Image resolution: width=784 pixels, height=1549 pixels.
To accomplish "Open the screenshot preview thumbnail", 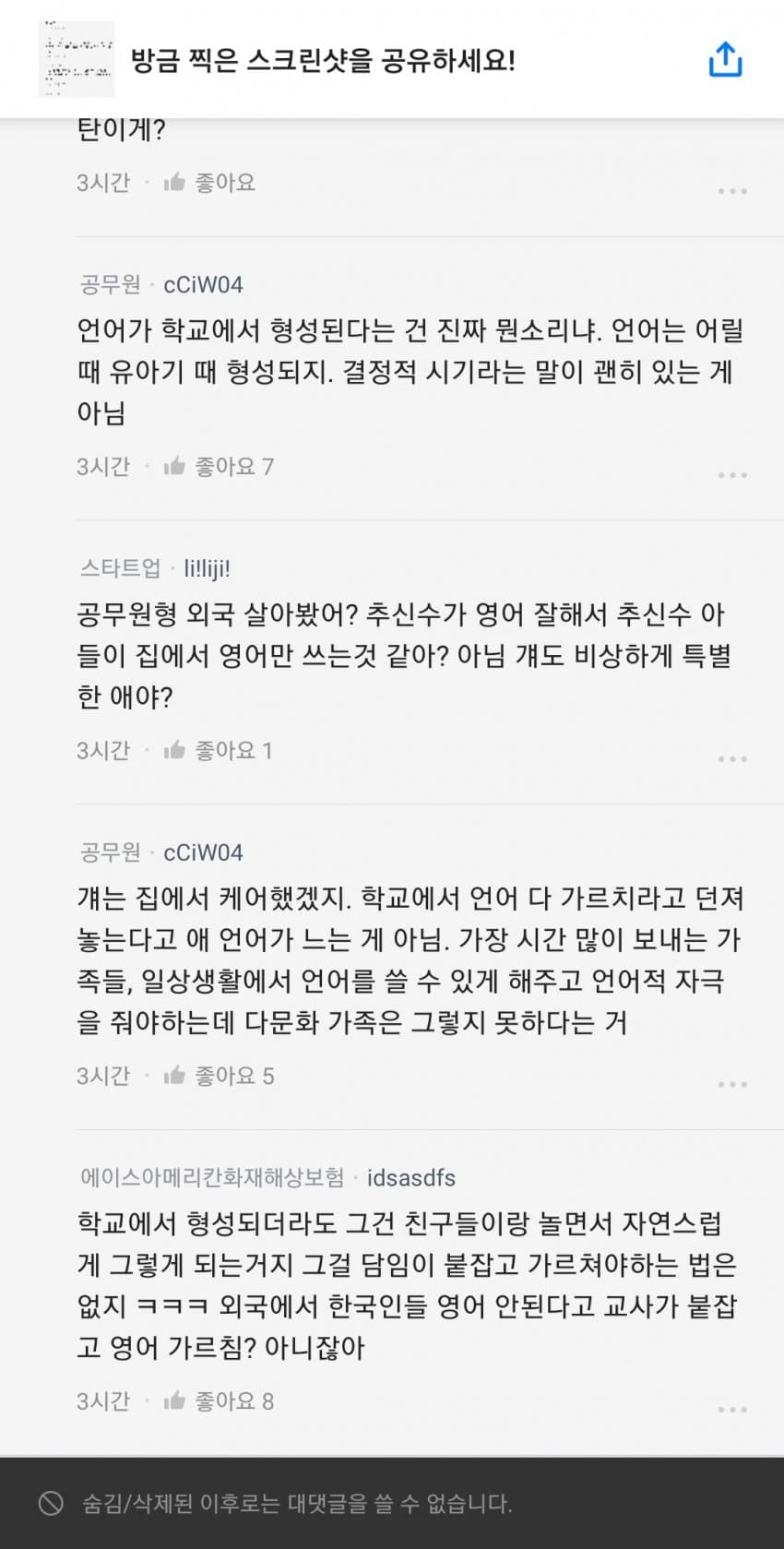I will [x=77, y=60].
